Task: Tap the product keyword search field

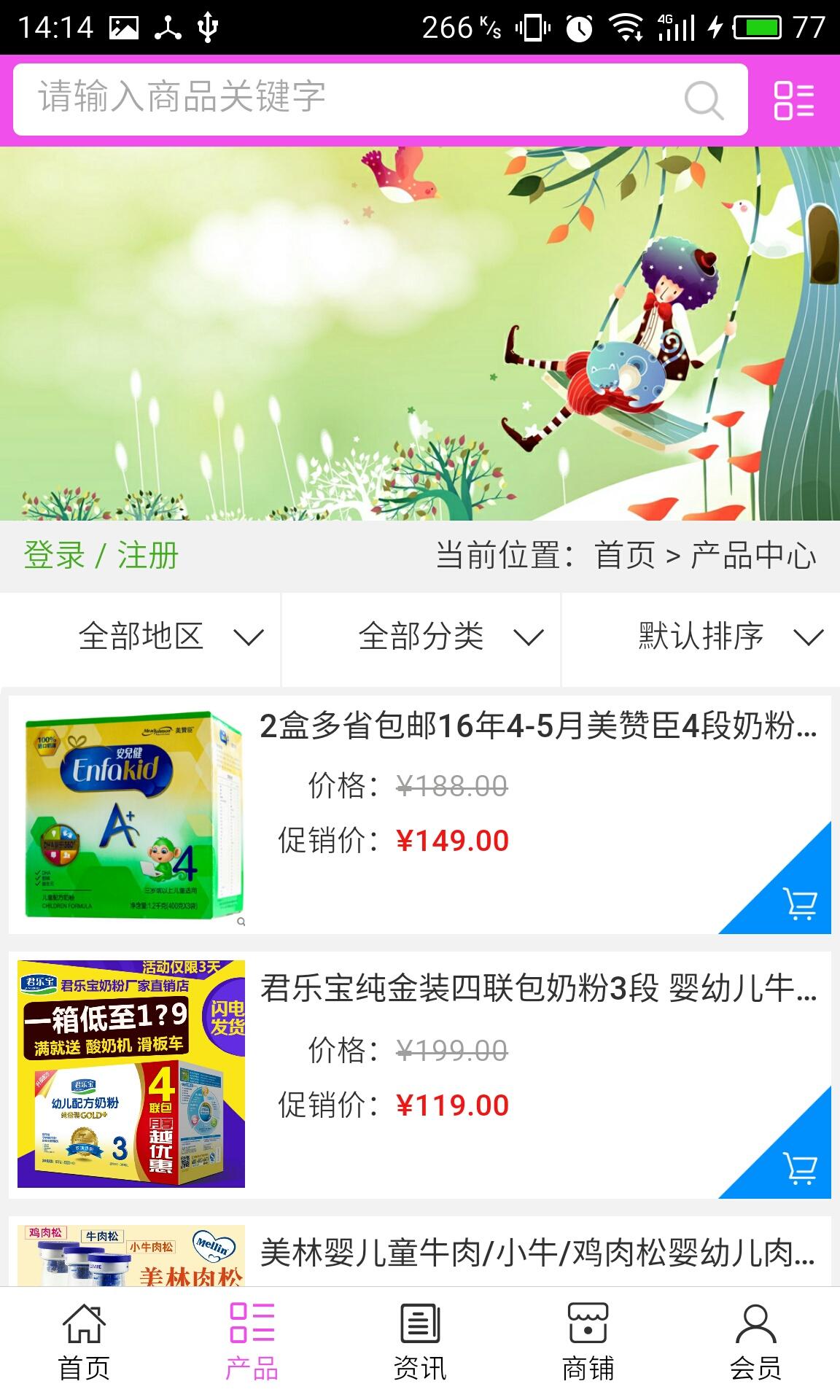Action: [x=350, y=98]
